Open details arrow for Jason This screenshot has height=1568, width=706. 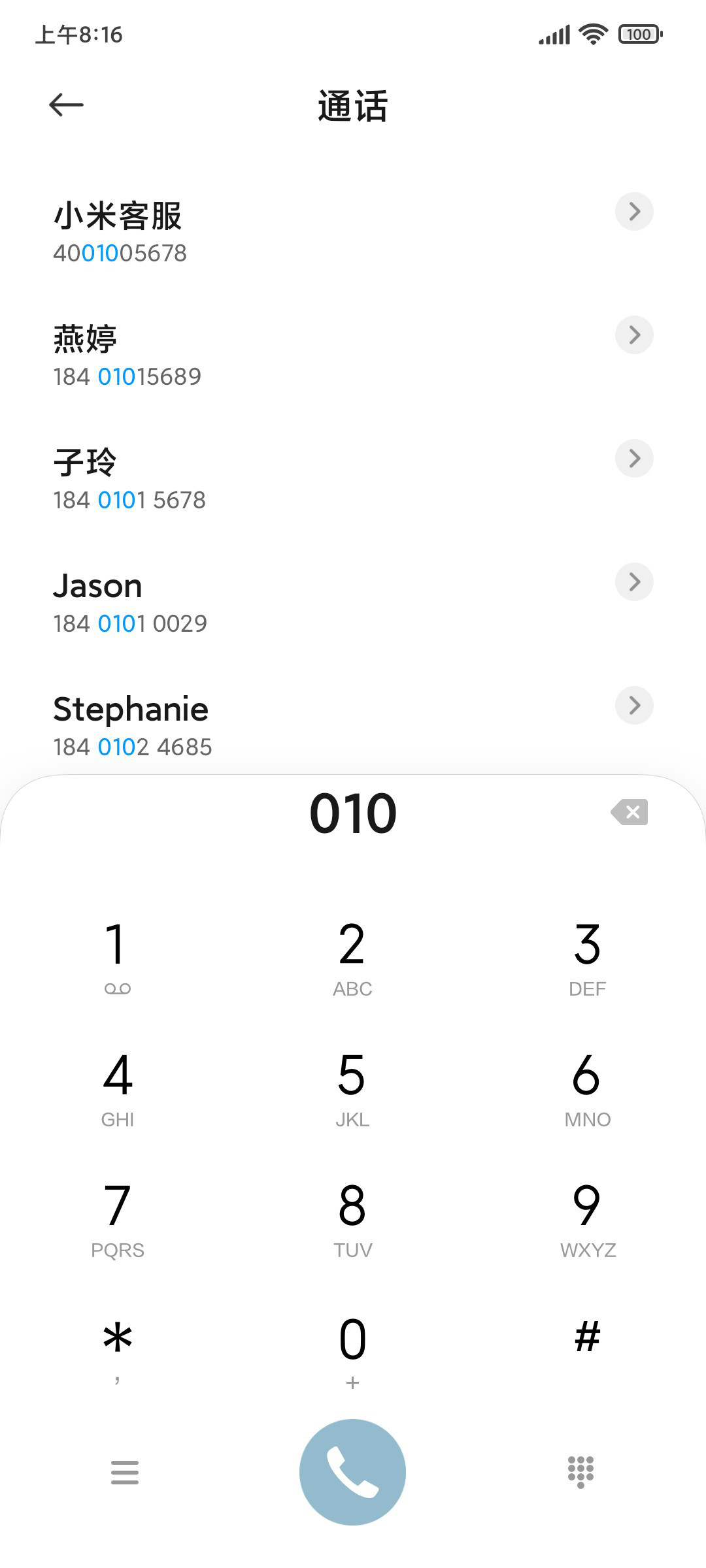click(634, 582)
